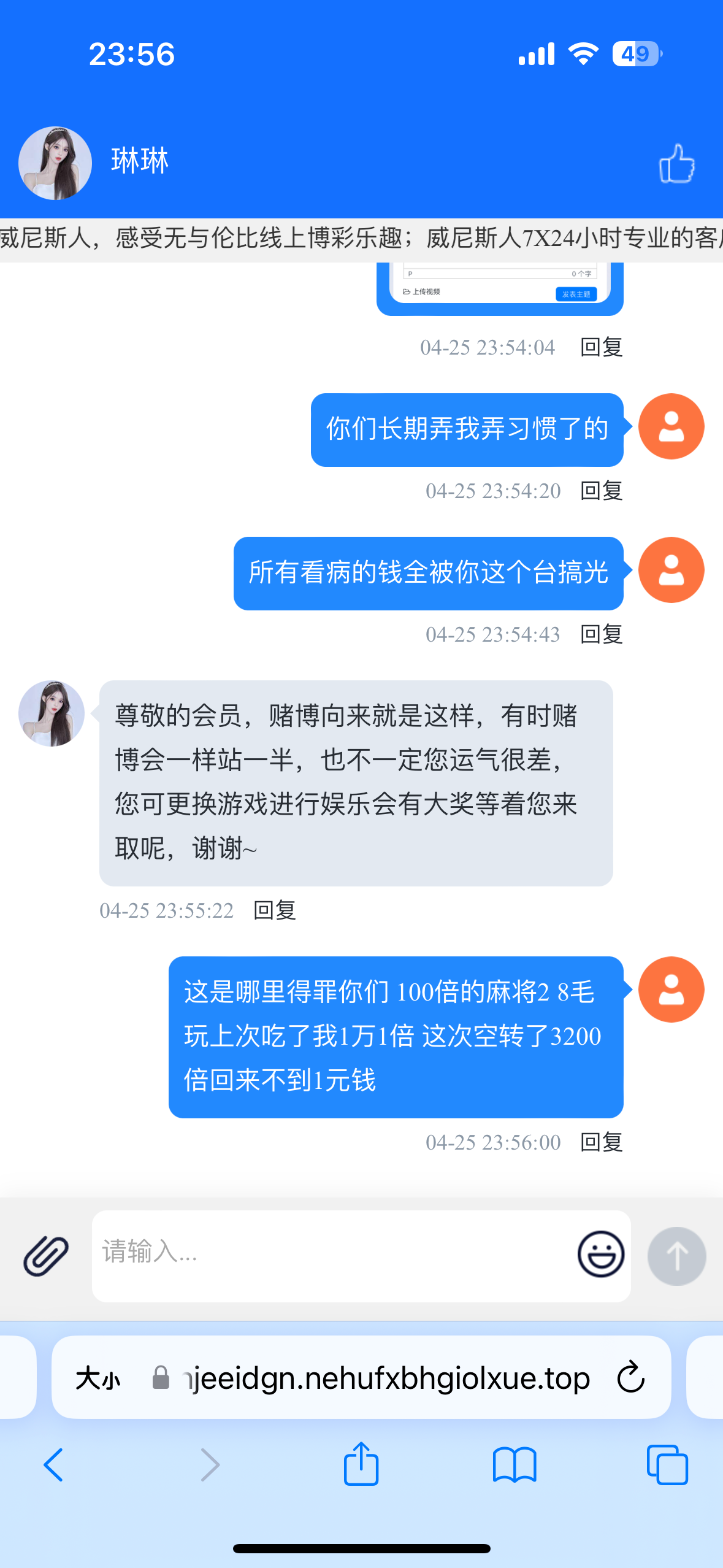Tap the orange send arrow button
The width and height of the screenshot is (723, 1568).
[676, 1255]
